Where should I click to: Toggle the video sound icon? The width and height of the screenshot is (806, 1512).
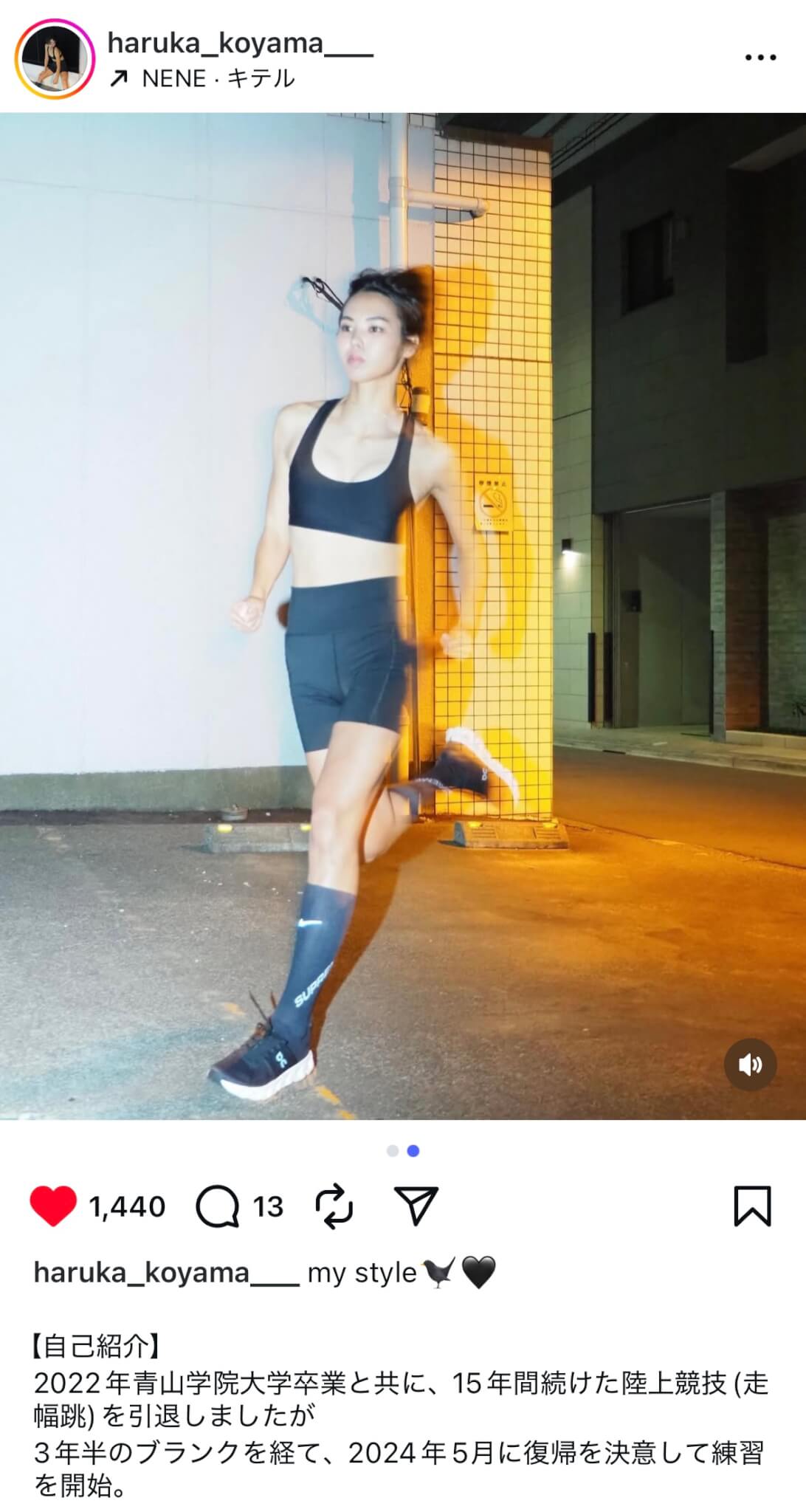point(750,1064)
